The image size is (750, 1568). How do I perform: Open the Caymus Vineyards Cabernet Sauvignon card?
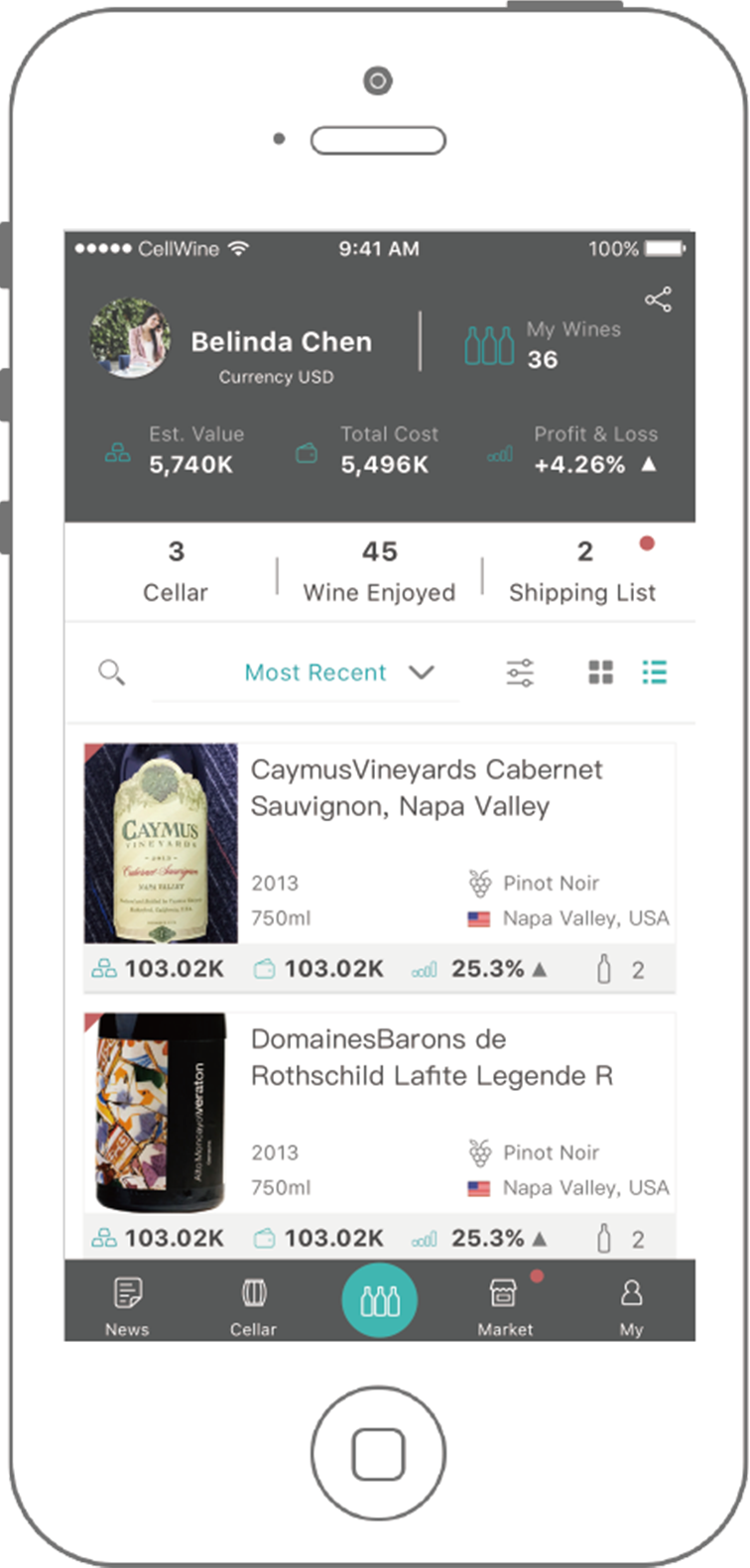[x=380, y=868]
